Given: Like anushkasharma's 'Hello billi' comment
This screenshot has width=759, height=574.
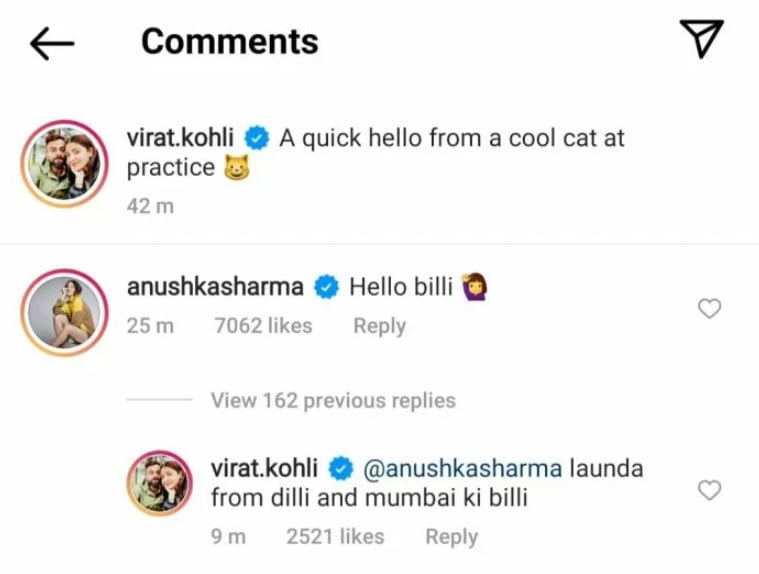Looking at the screenshot, I should (x=709, y=309).
